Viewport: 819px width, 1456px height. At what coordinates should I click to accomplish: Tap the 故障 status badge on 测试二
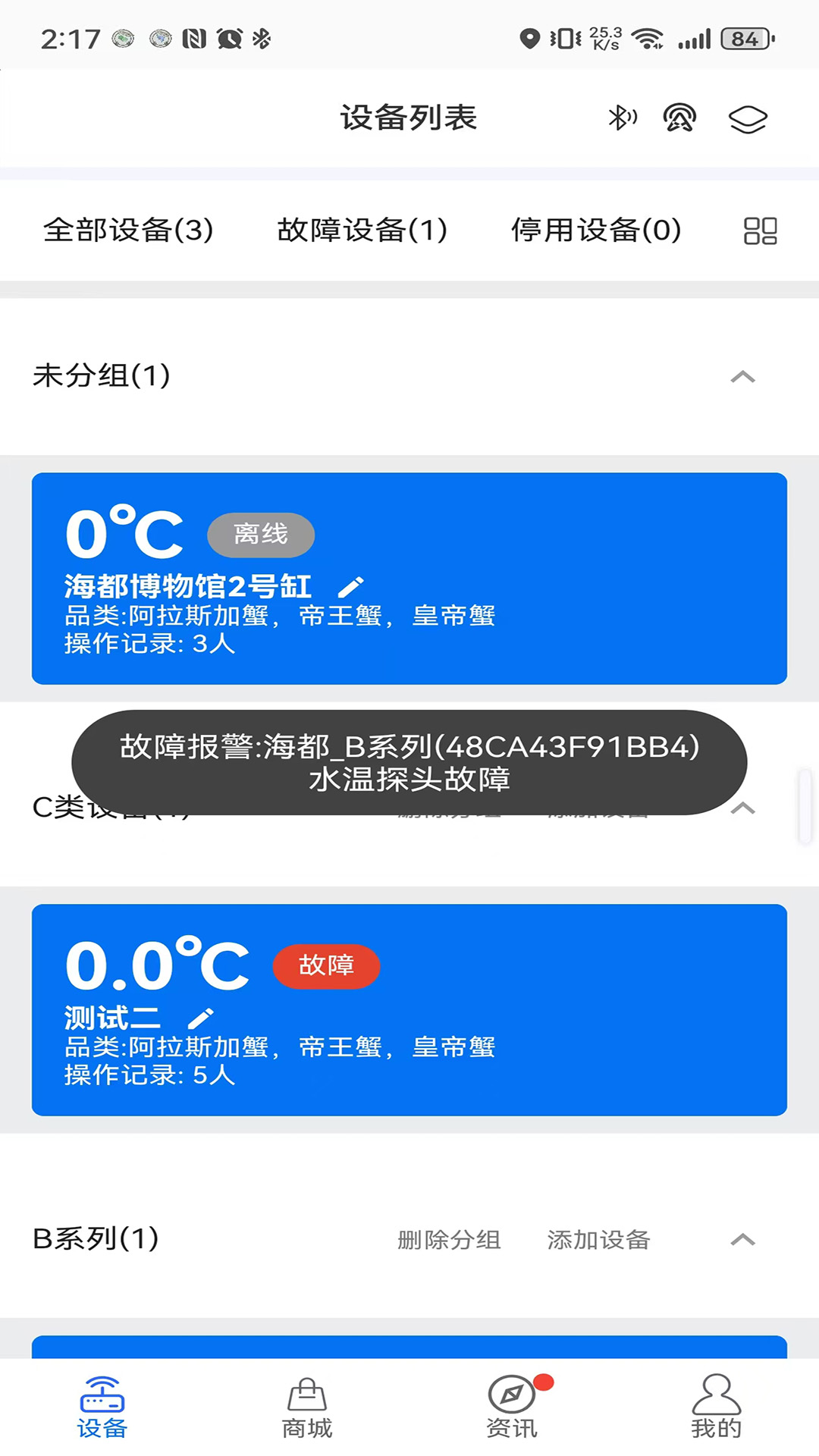[327, 966]
